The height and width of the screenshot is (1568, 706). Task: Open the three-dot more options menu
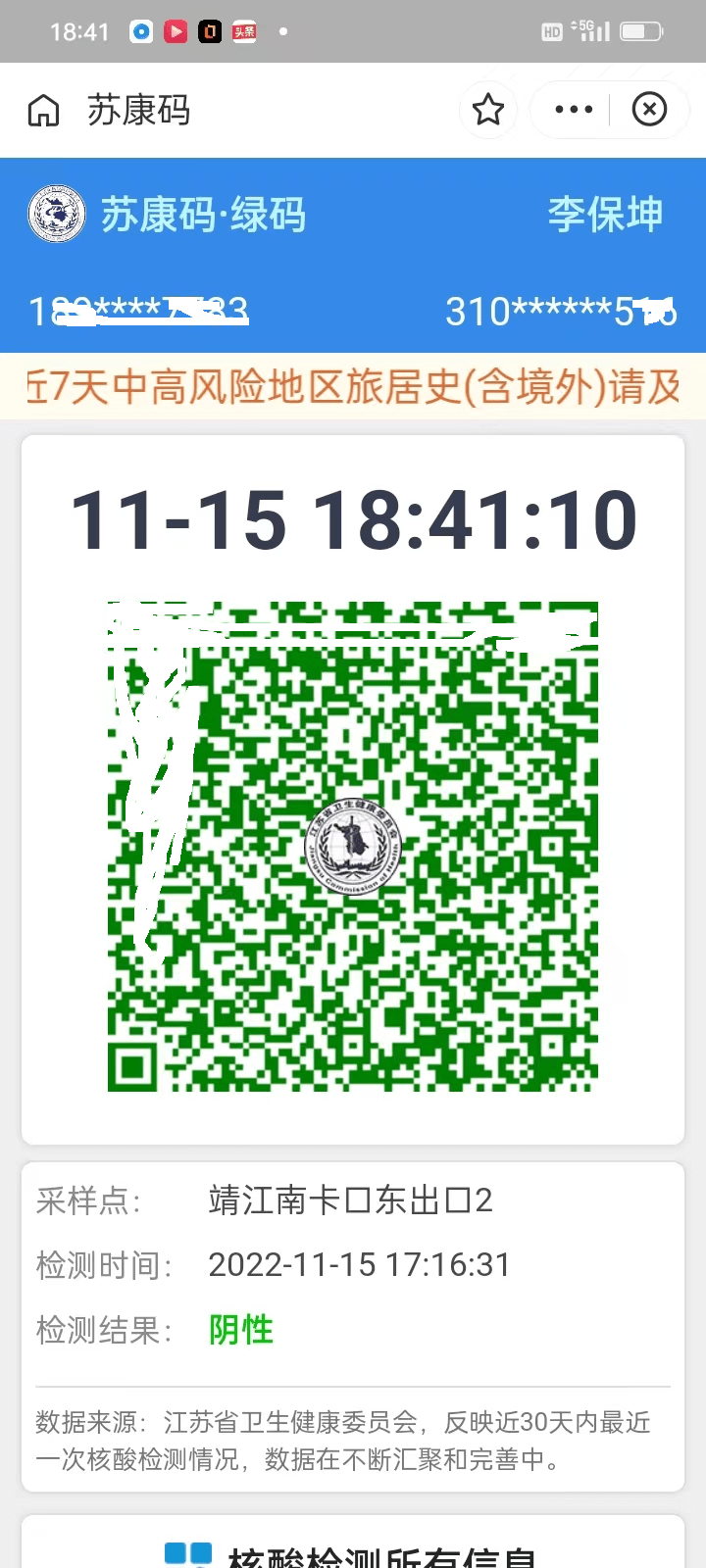[x=574, y=110]
